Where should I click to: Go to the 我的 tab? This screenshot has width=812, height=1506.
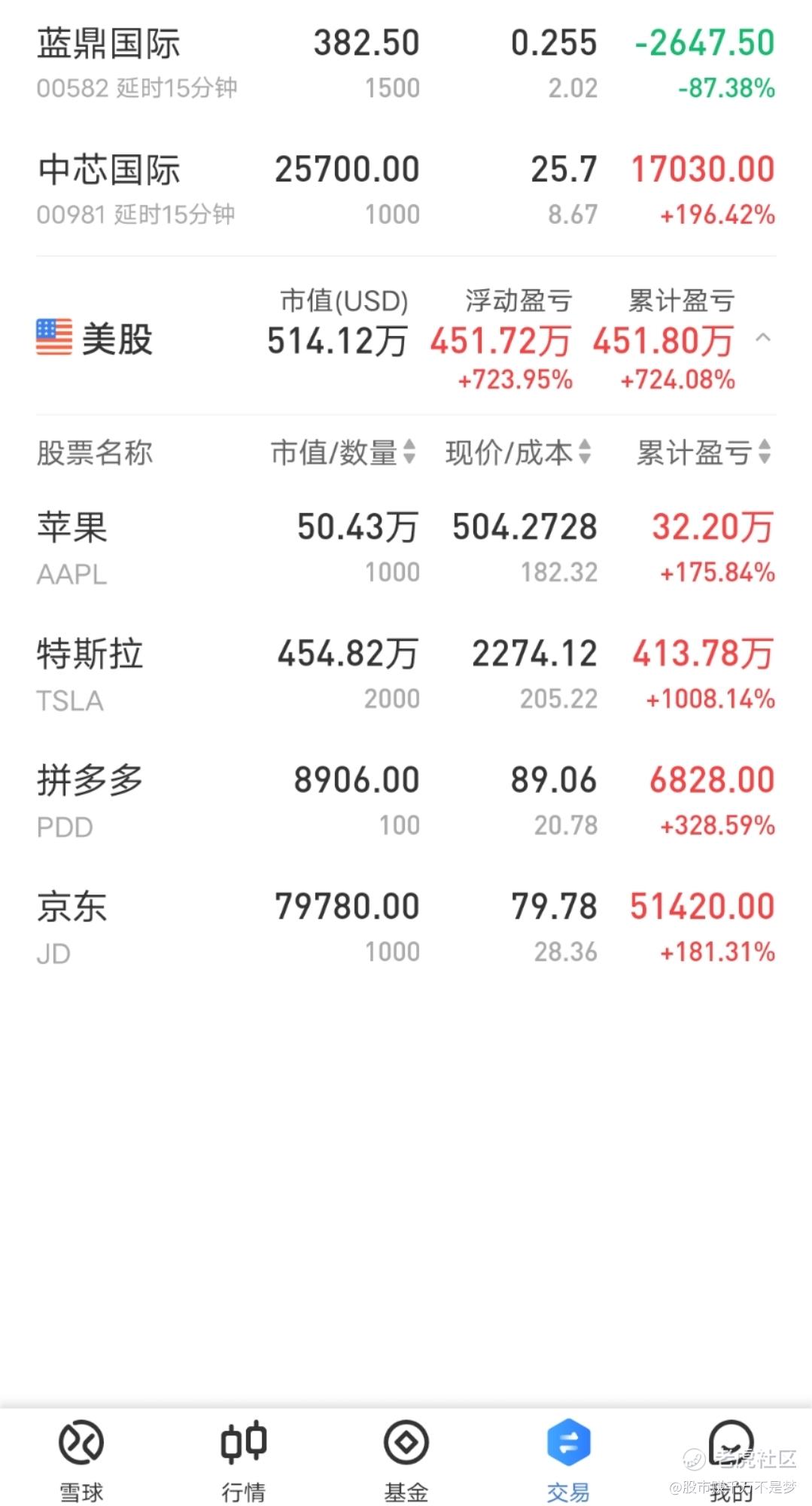tap(731, 1460)
